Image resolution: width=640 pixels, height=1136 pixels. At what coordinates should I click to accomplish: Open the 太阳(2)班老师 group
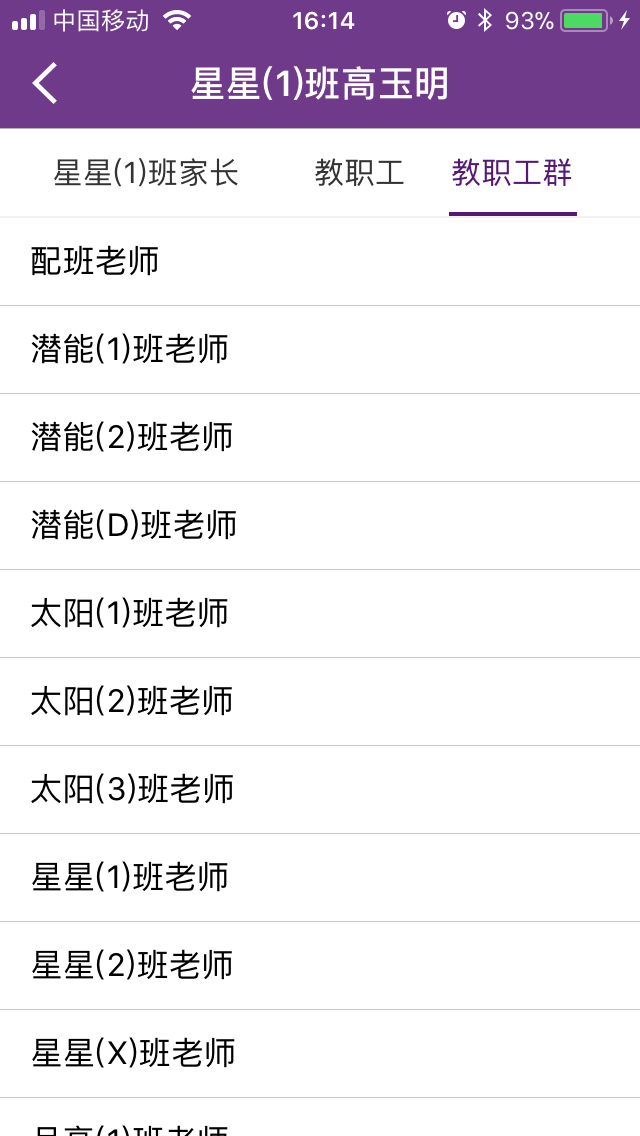click(x=320, y=702)
